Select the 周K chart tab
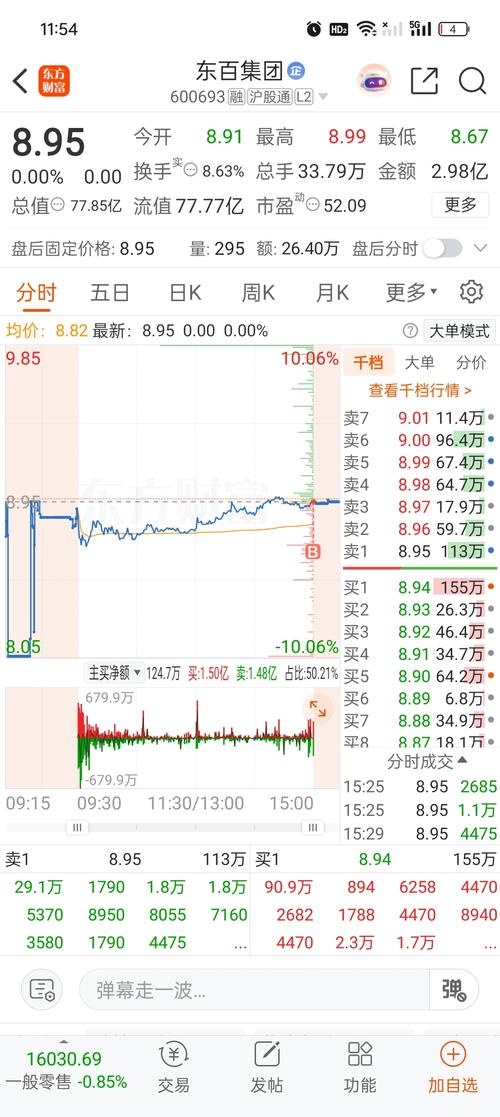 [258, 292]
